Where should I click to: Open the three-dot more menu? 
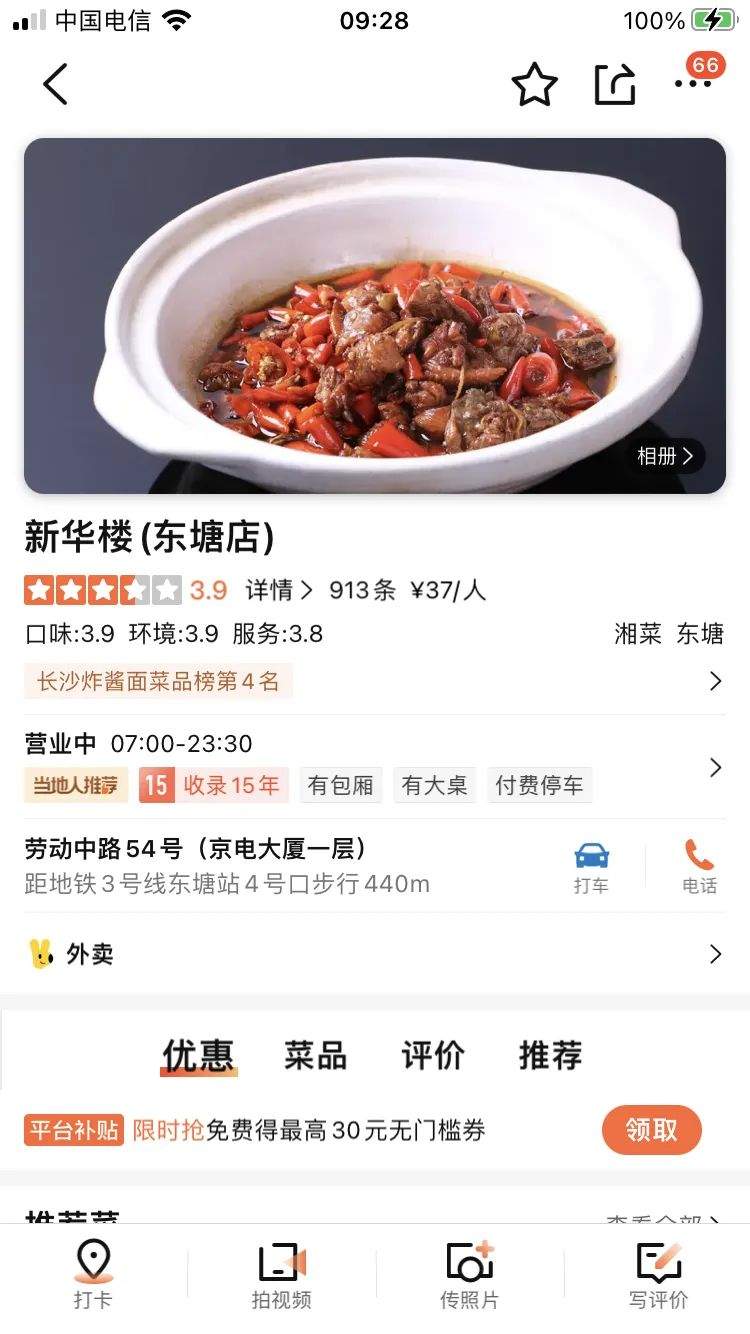click(693, 84)
